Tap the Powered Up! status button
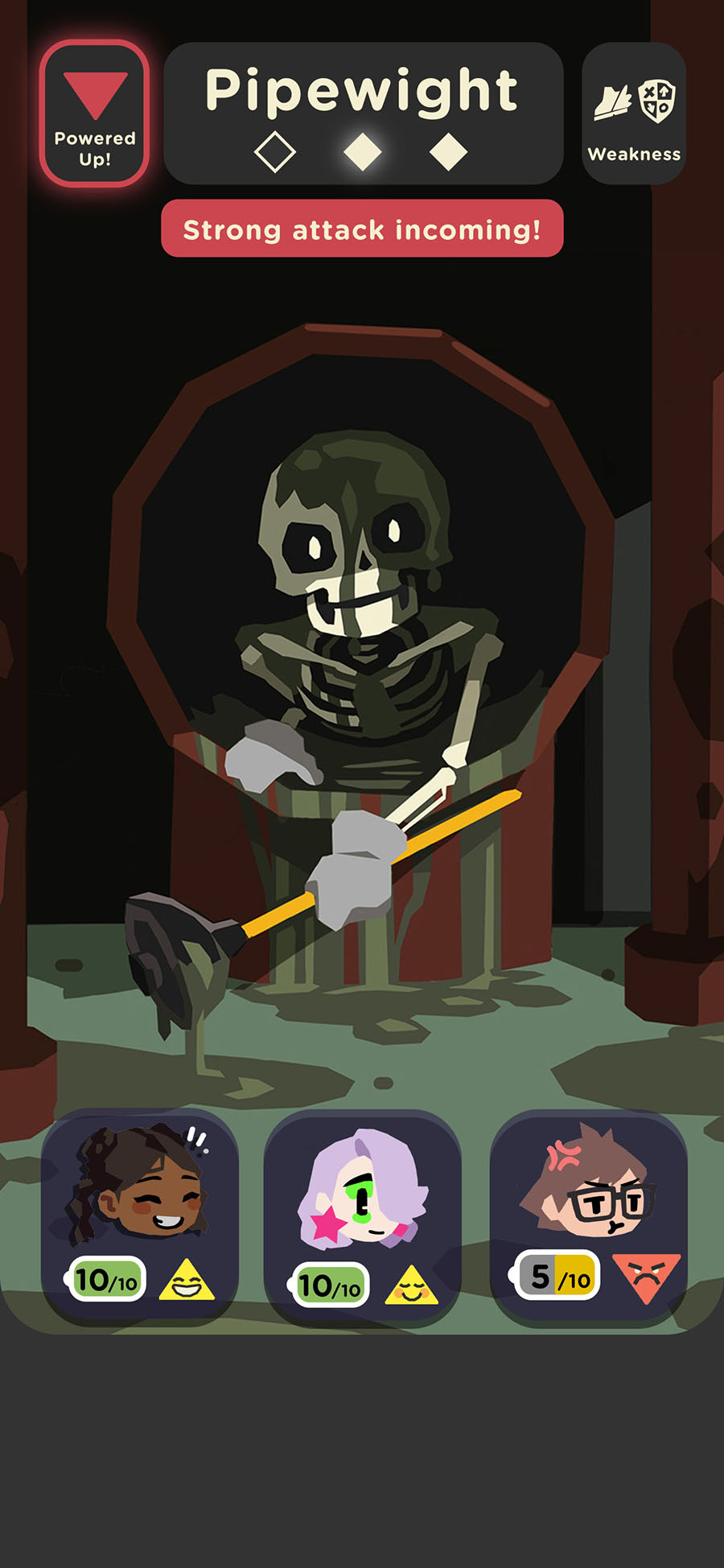Screen dimensions: 724x1568 (94, 113)
